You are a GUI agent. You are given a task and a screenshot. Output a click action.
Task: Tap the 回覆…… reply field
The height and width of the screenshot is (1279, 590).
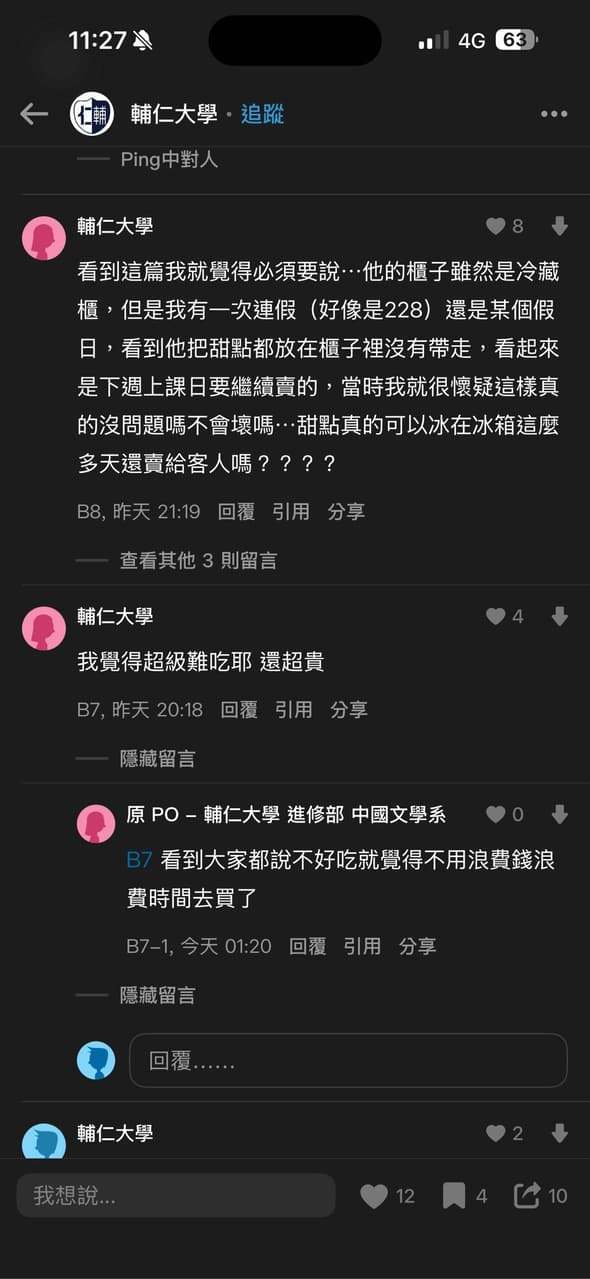pos(348,1060)
